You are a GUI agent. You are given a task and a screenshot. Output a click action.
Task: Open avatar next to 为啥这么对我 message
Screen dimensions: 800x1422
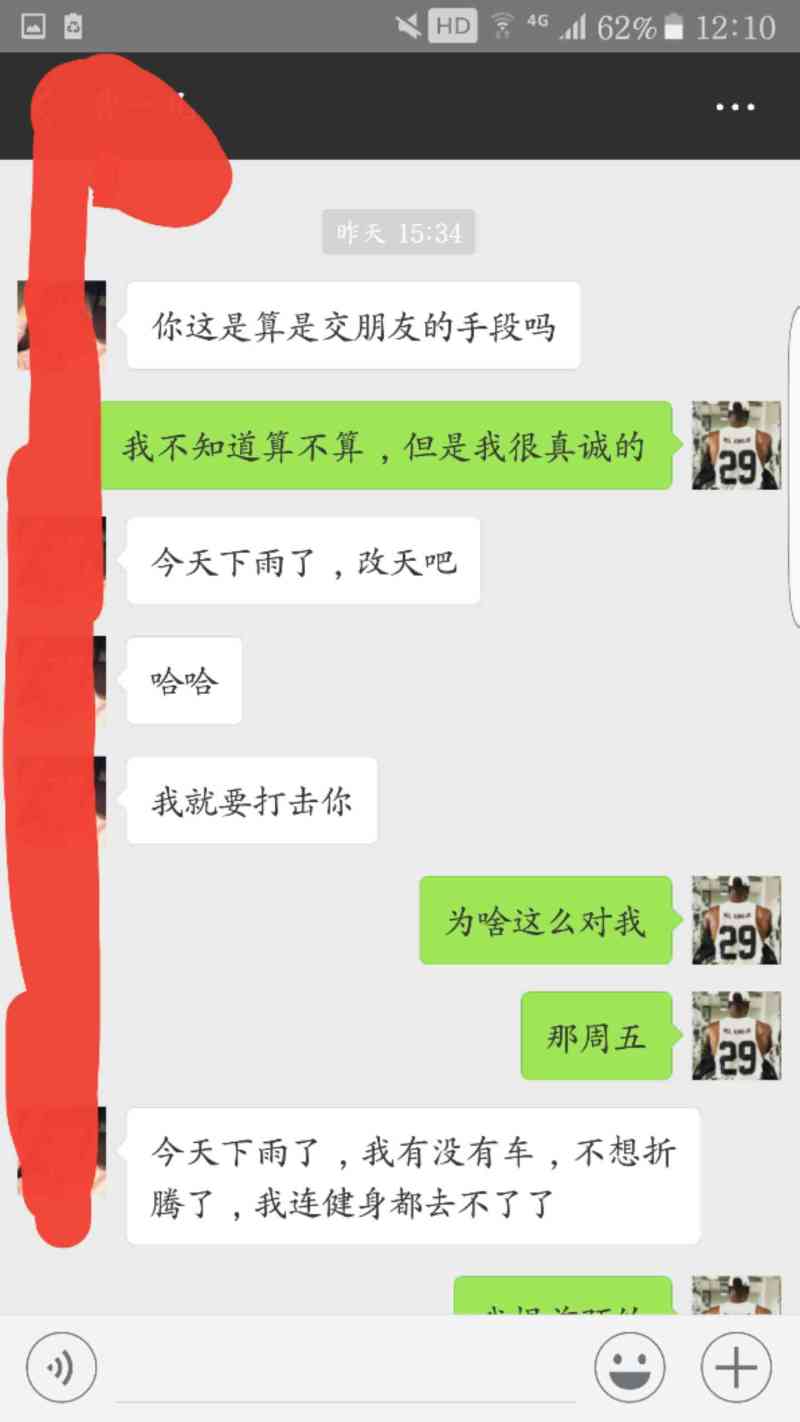click(x=736, y=920)
